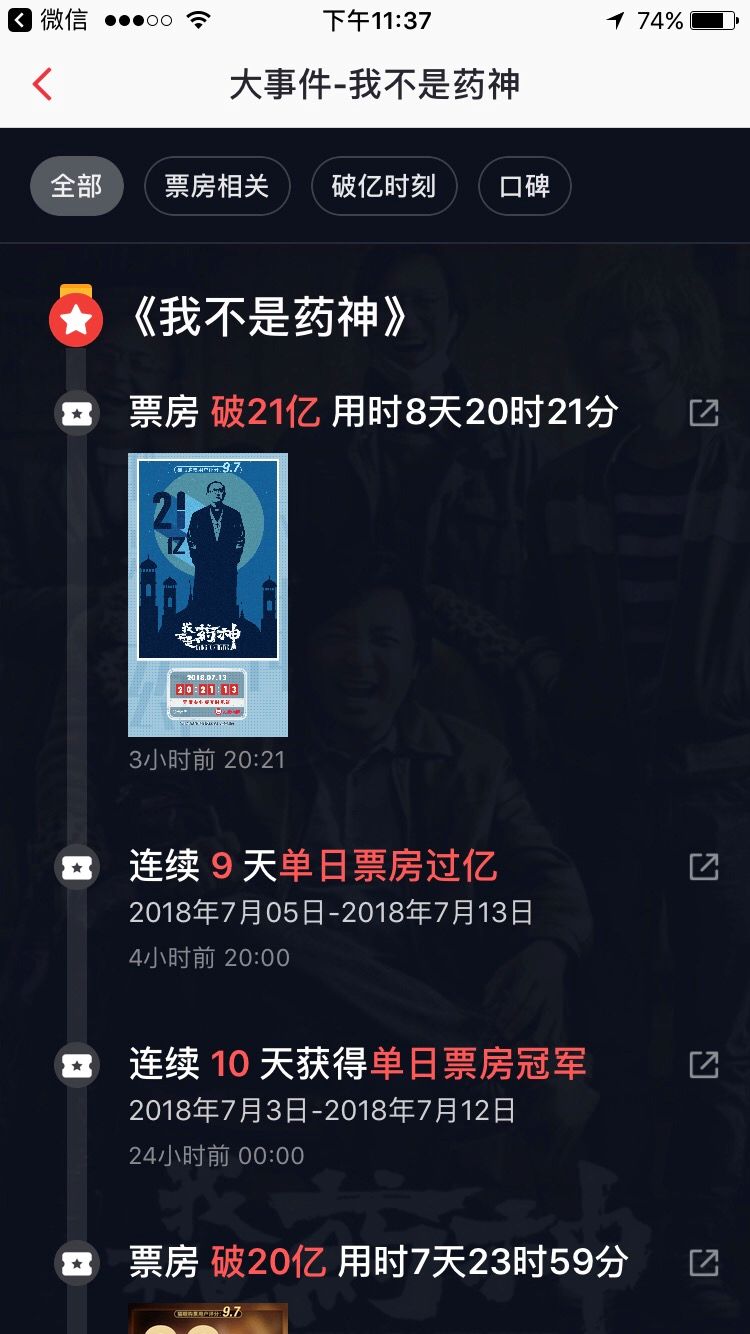The height and width of the screenshot is (1334, 750).
Task: Open the link icon next to 票房破20亿 entry
Action: click(705, 1262)
